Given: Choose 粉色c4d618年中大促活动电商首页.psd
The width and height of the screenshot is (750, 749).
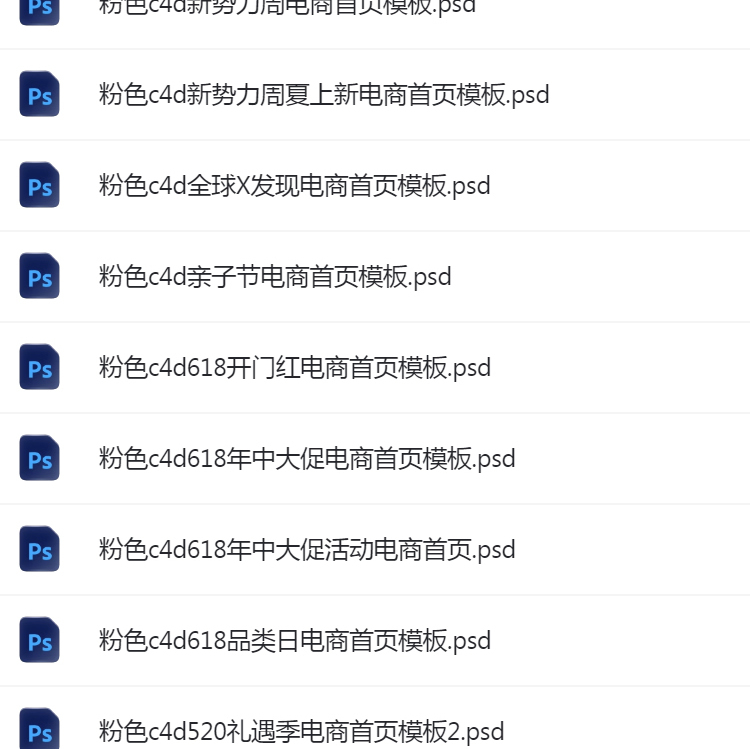Looking at the screenshot, I should click(x=307, y=550).
